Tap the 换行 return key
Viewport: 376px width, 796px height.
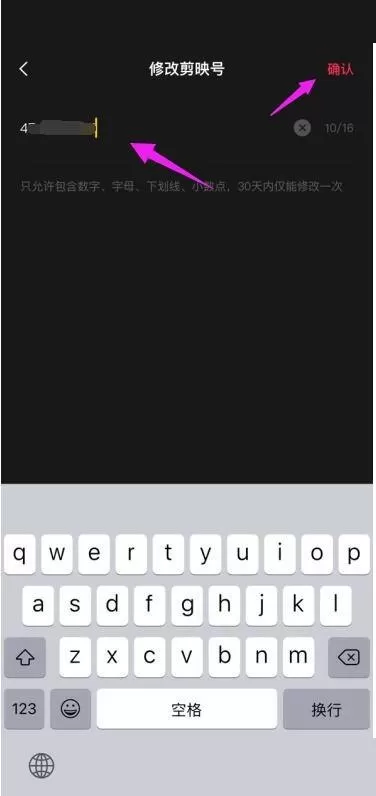point(326,709)
